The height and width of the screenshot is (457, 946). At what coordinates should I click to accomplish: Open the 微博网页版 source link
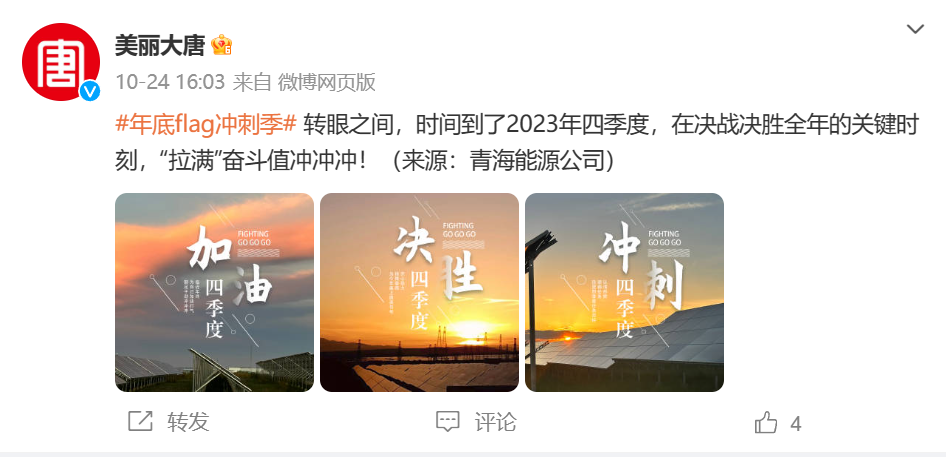(x=326, y=82)
